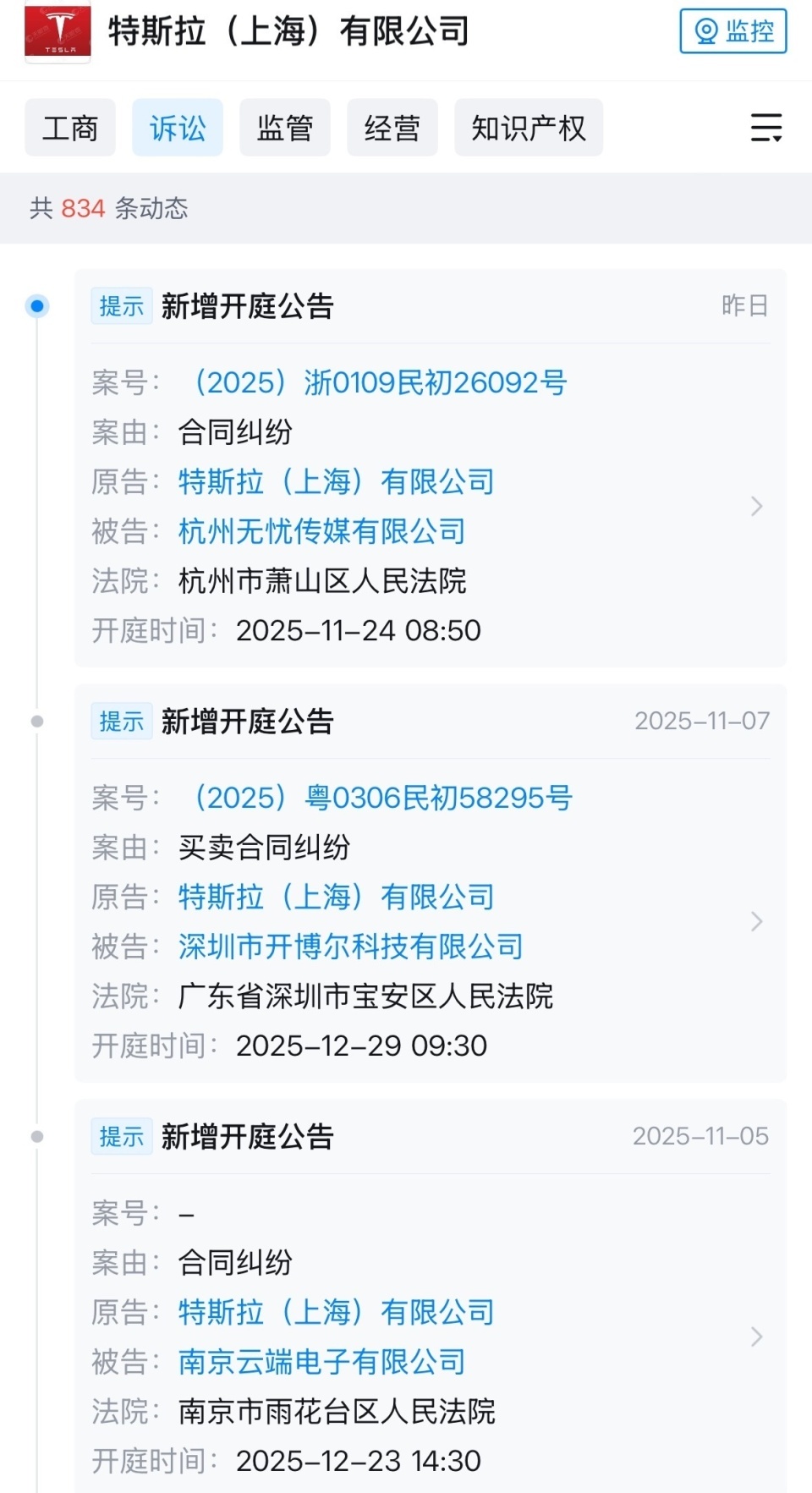Viewport: 812px width, 1493px height.
Task: Open case link (2025)浙0109民初26092号
Action: tap(379, 382)
